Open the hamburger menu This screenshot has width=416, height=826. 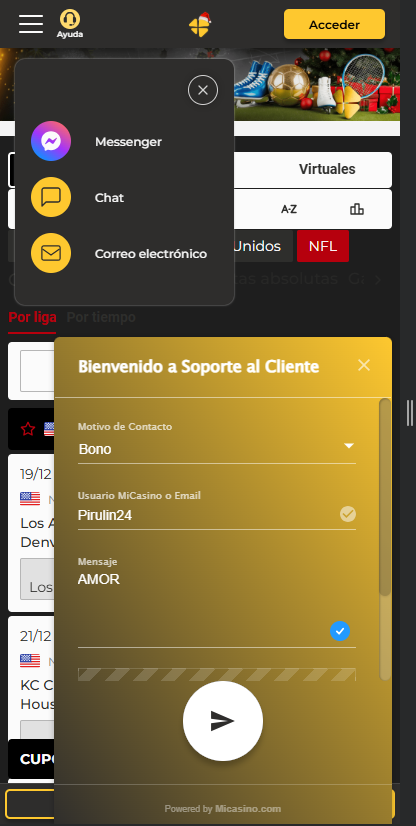tap(31, 24)
